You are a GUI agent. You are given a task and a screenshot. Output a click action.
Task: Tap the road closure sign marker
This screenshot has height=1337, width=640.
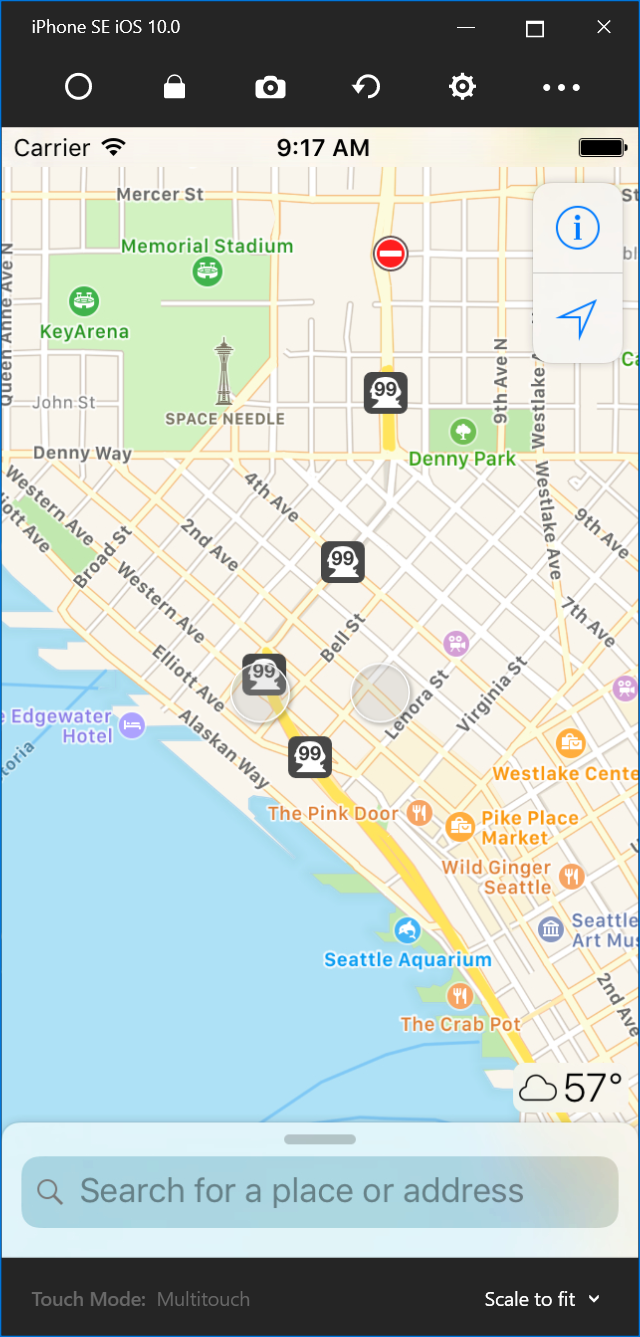click(390, 254)
